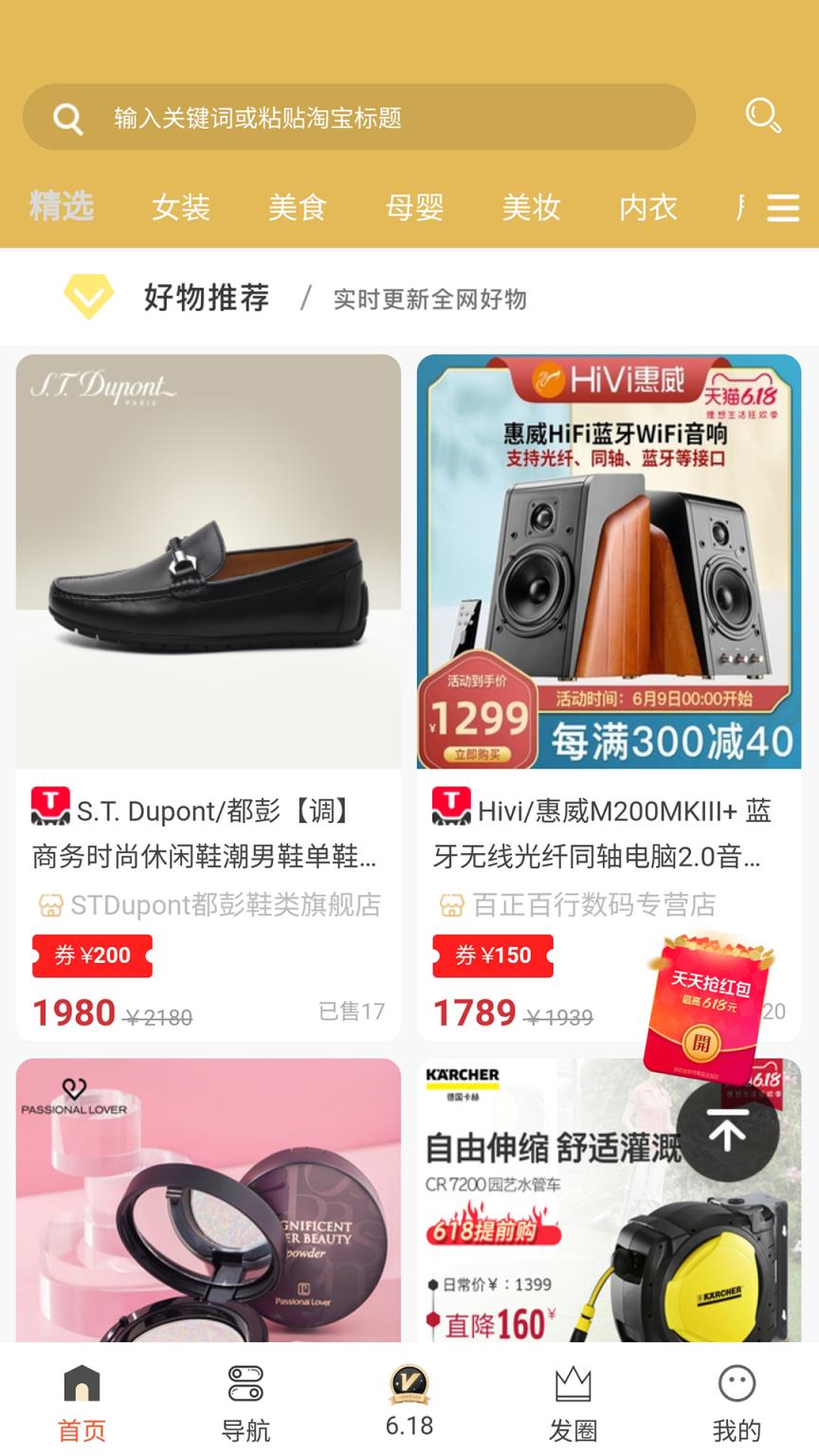Select the 母婴 category tab
This screenshot has width=819, height=1456.
click(414, 207)
